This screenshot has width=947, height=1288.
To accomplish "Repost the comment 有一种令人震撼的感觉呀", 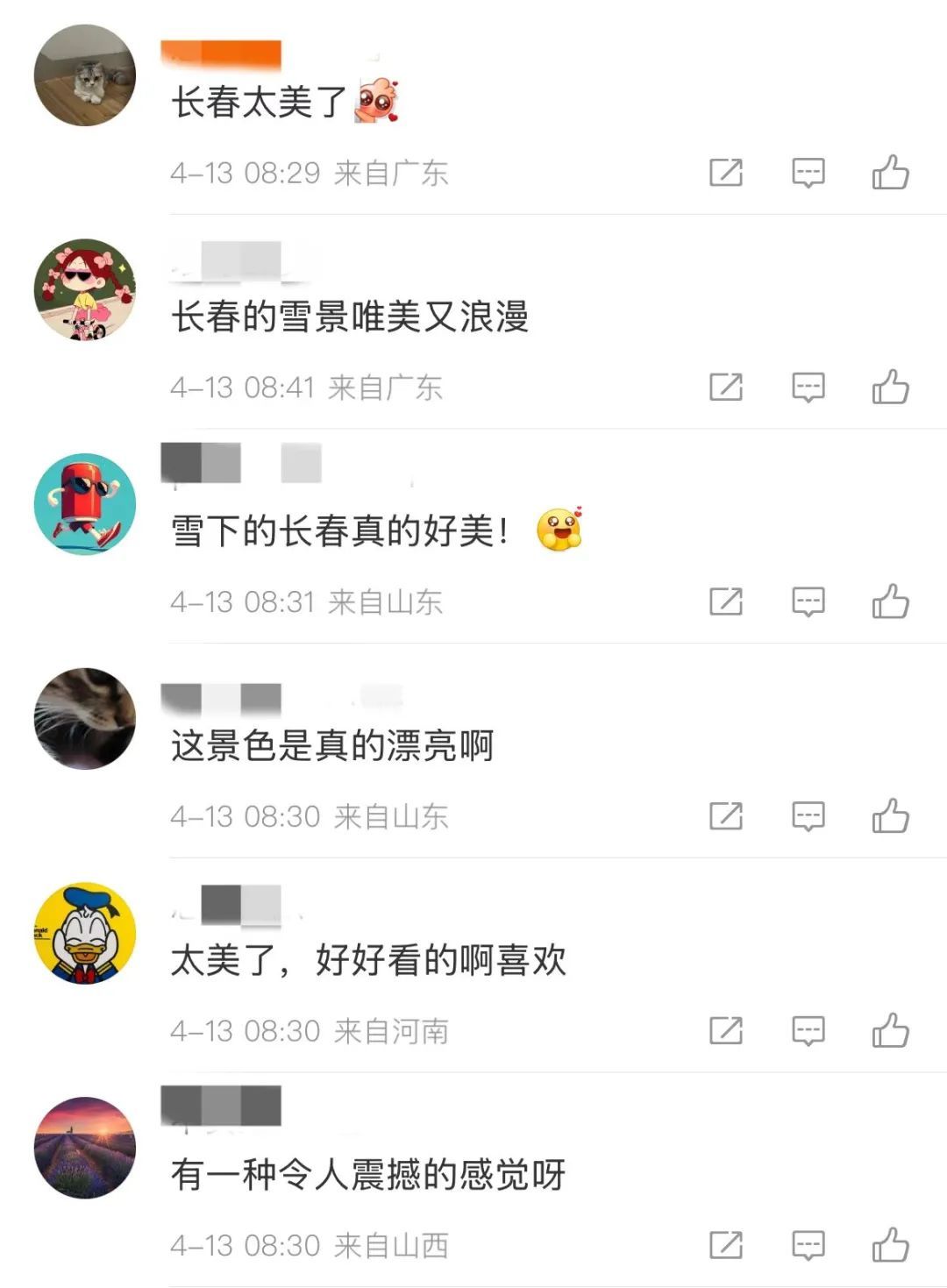I will [726, 1245].
